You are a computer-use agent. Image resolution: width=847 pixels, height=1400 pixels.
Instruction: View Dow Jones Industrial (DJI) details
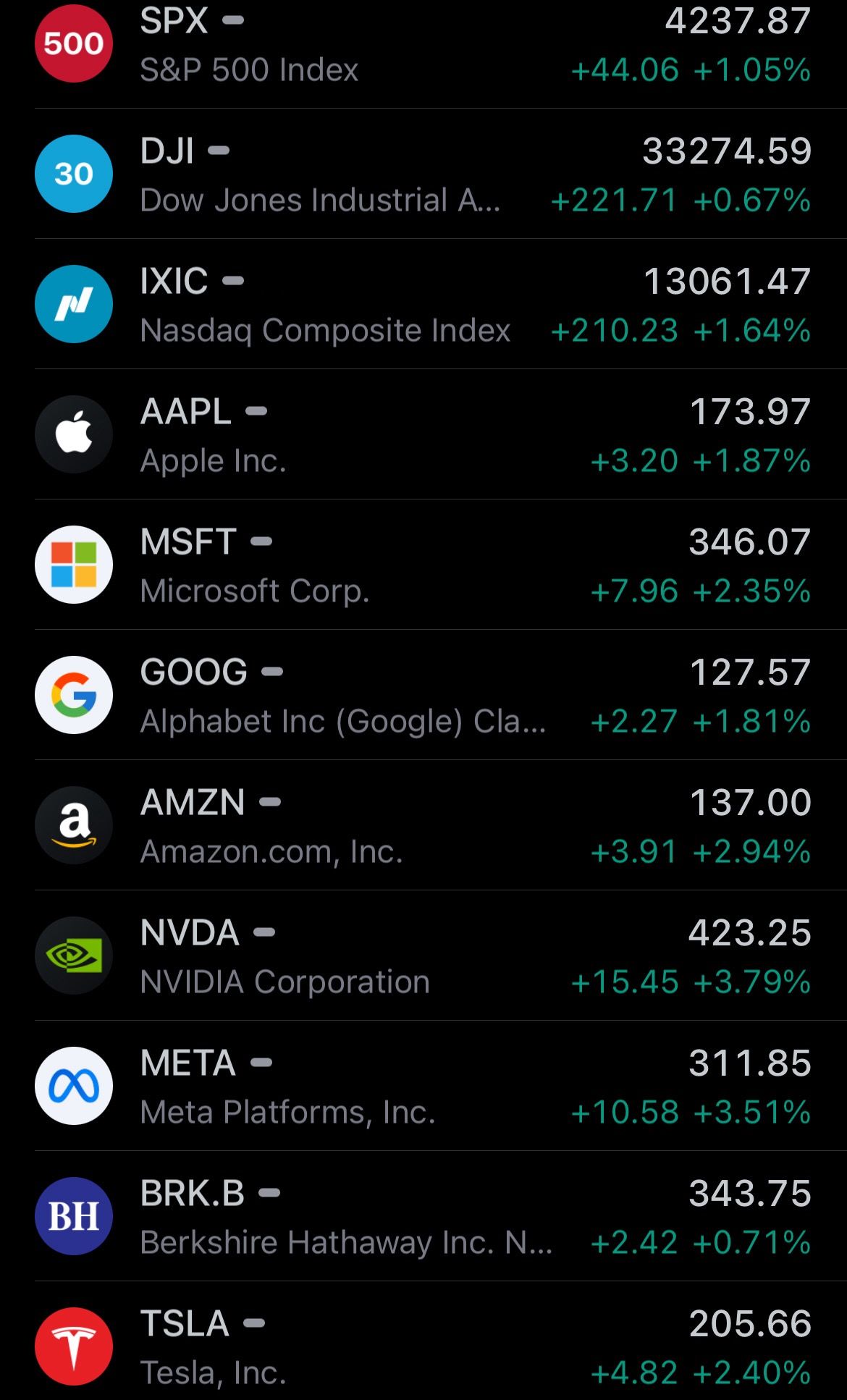pyautogui.click(x=423, y=174)
